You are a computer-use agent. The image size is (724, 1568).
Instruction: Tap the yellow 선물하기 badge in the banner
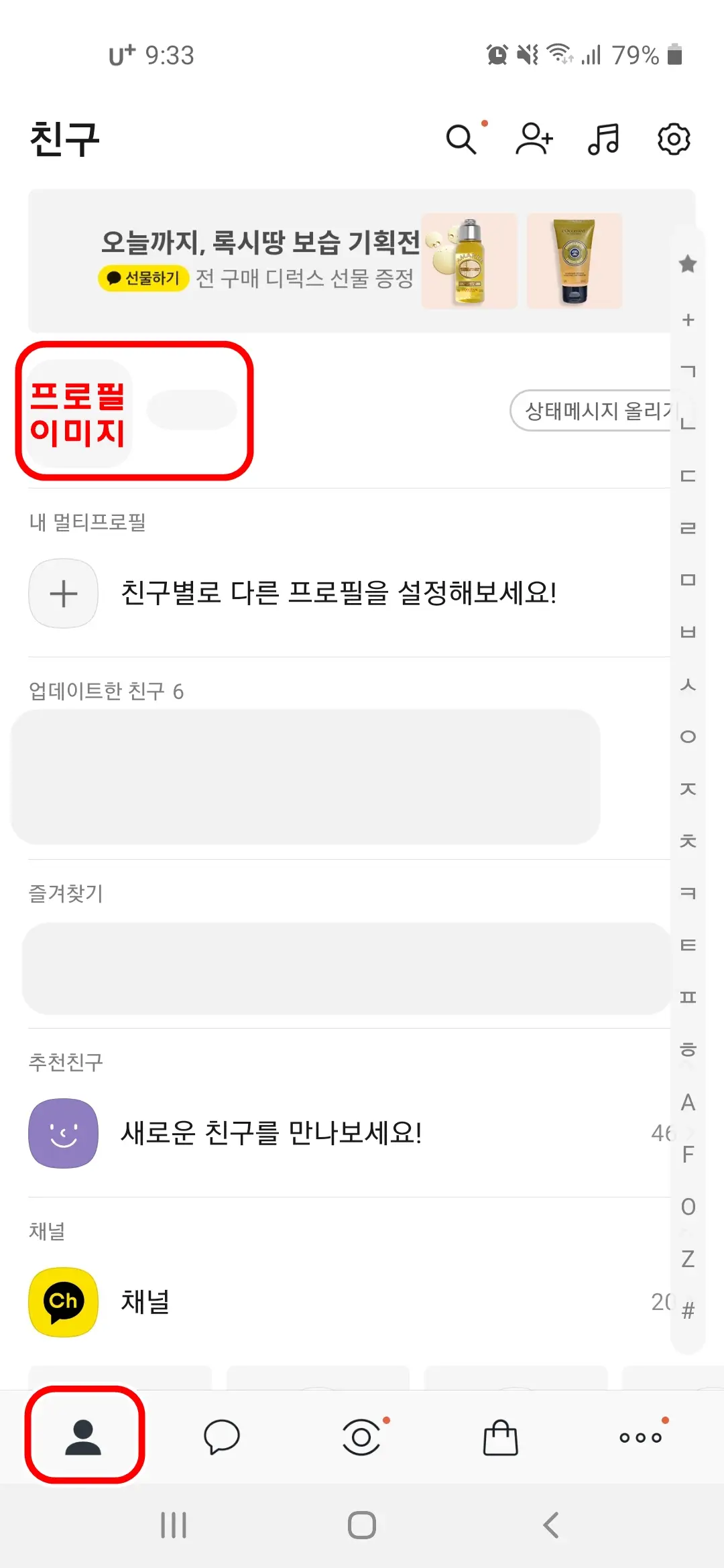[143, 277]
